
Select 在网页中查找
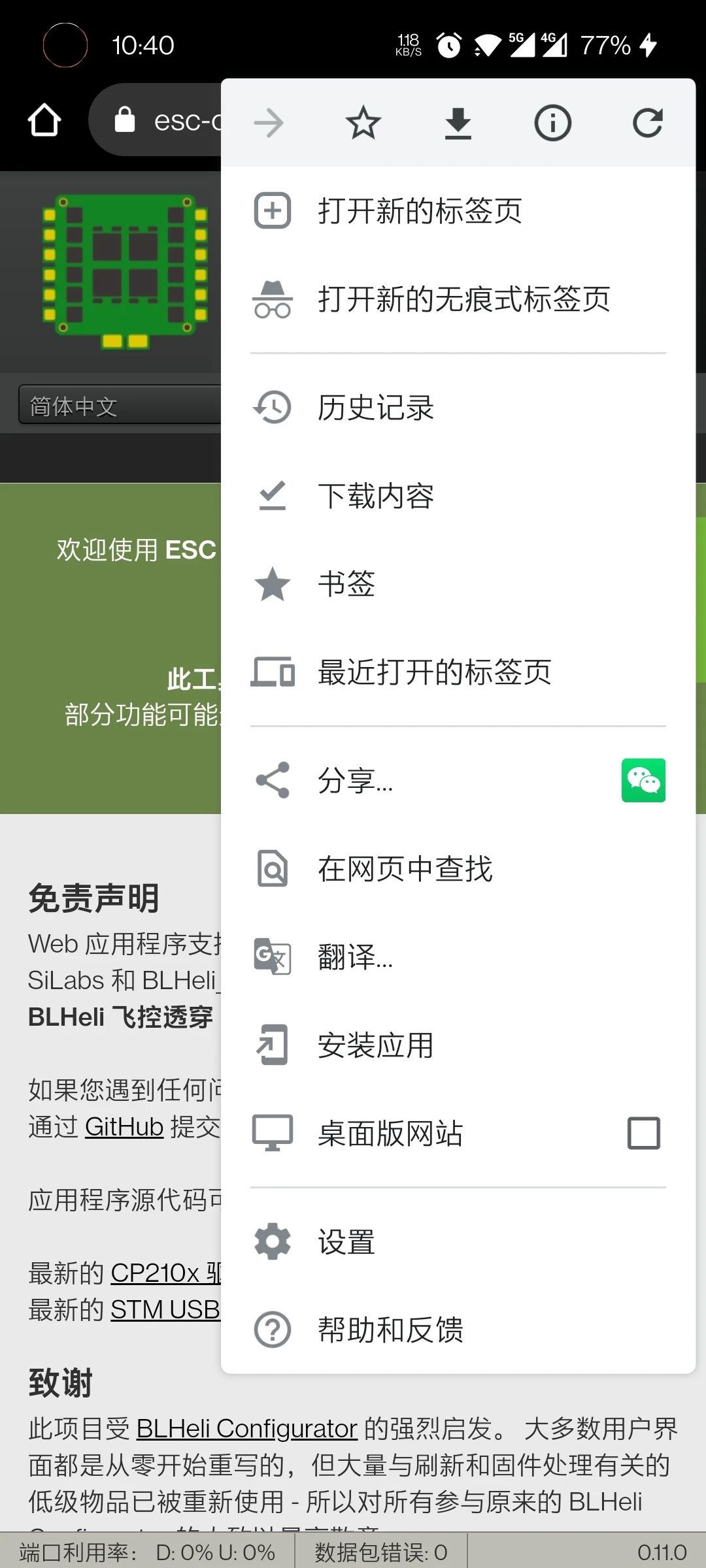coord(405,869)
